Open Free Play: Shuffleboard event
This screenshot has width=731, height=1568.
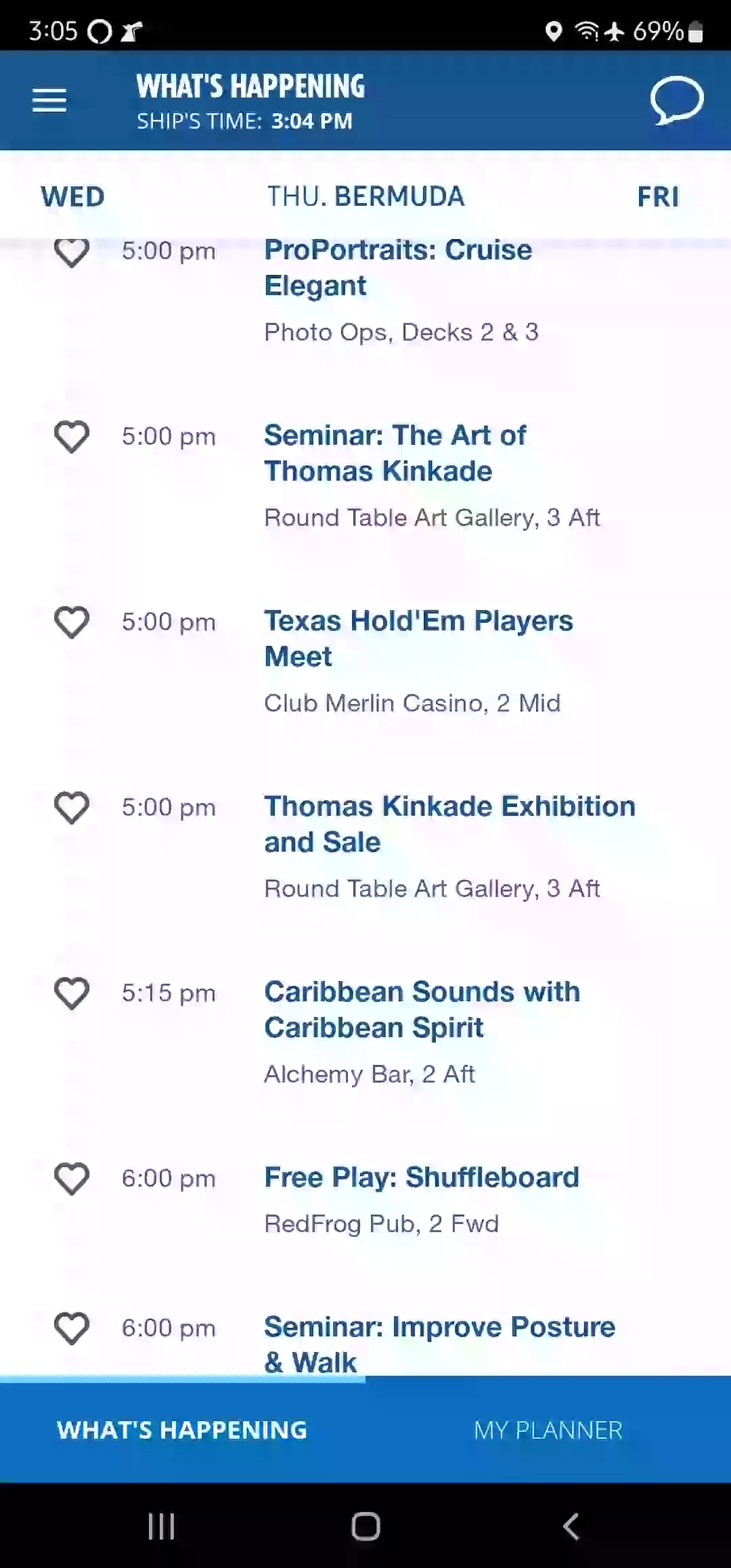(421, 1177)
